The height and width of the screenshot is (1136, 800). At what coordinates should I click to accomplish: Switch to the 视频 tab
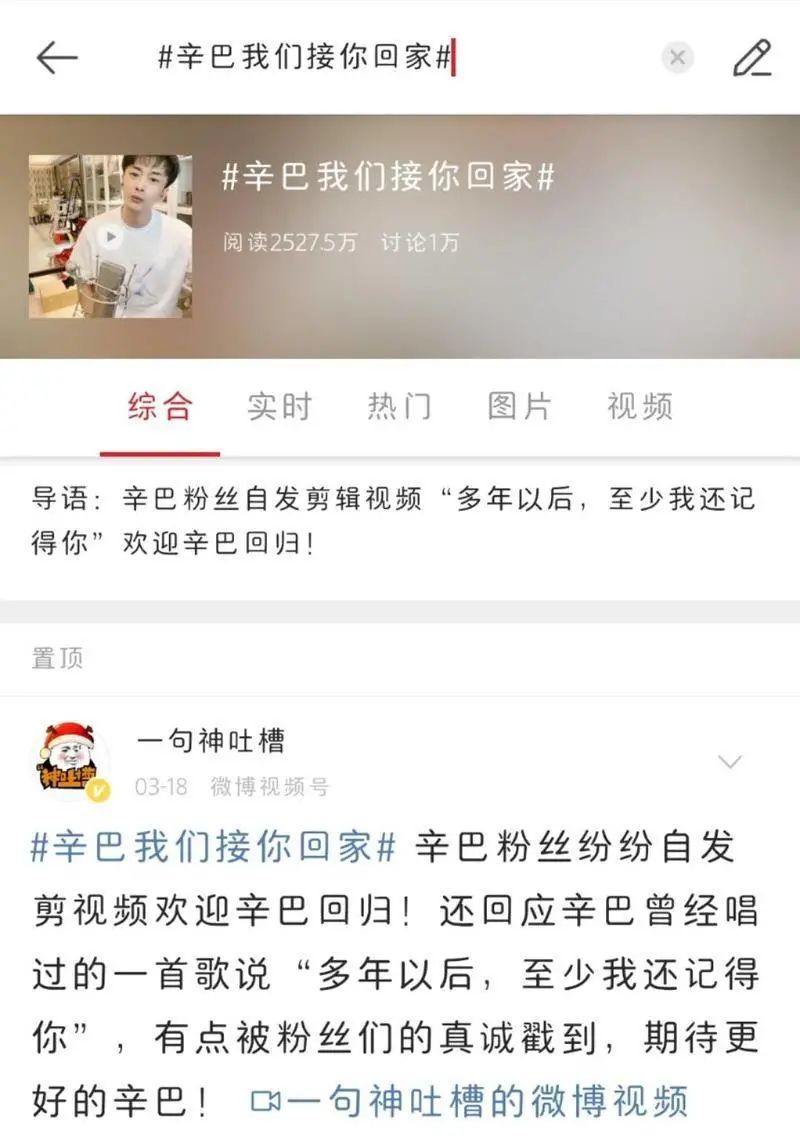coord(639,407)
